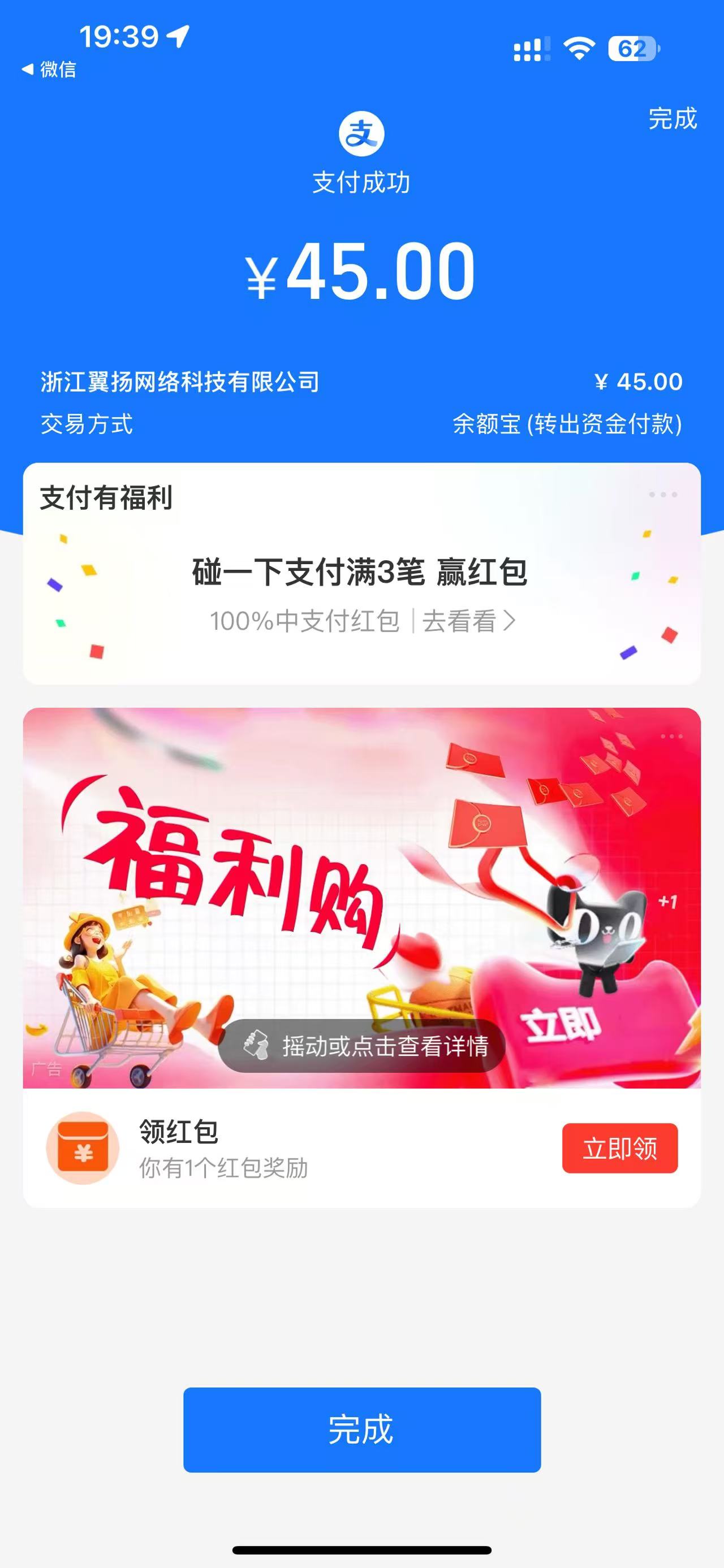
Task: Open the three-dot menu on the 福利购 banner
Action: point(671,737)
